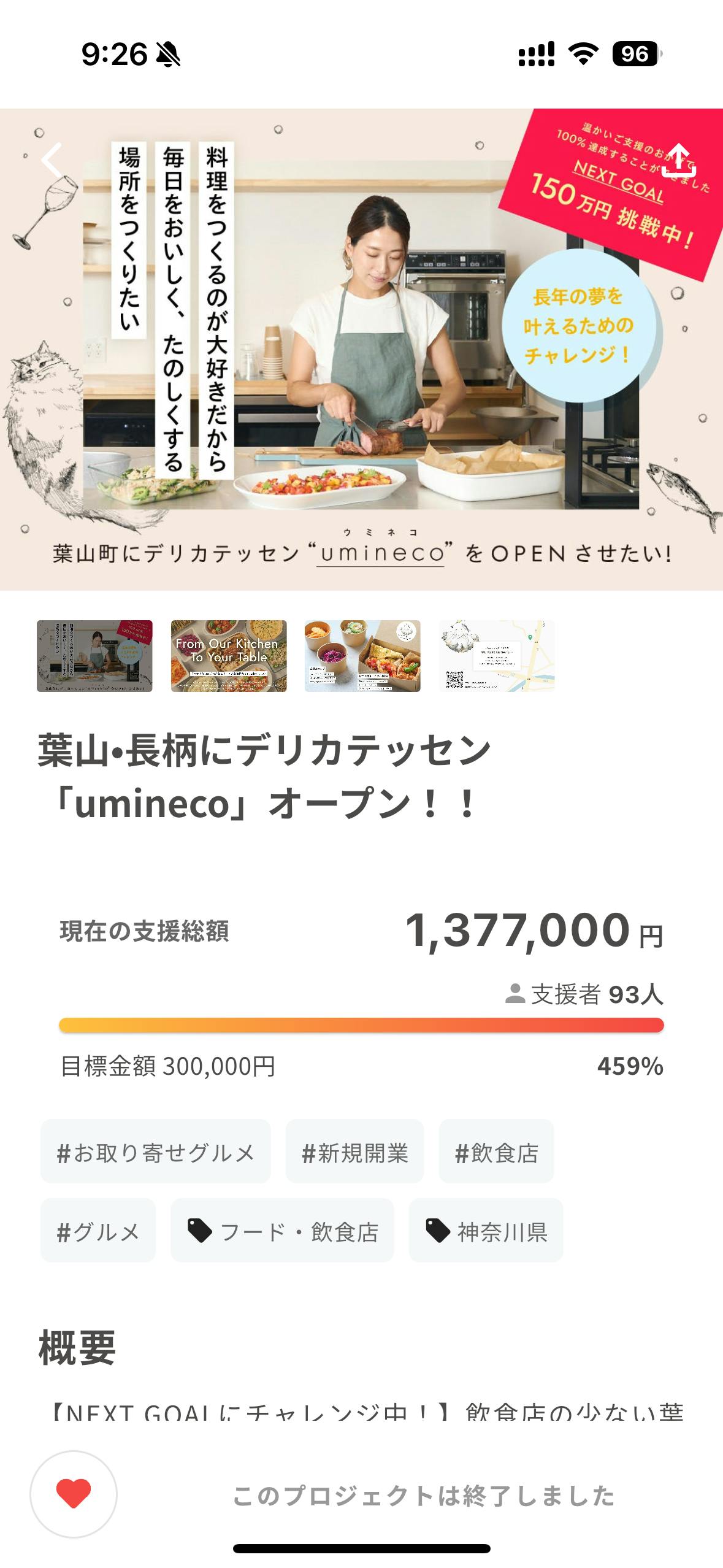The image size is (723, 1568).
Task: Share this umineco project
Action: click(679, 161)
